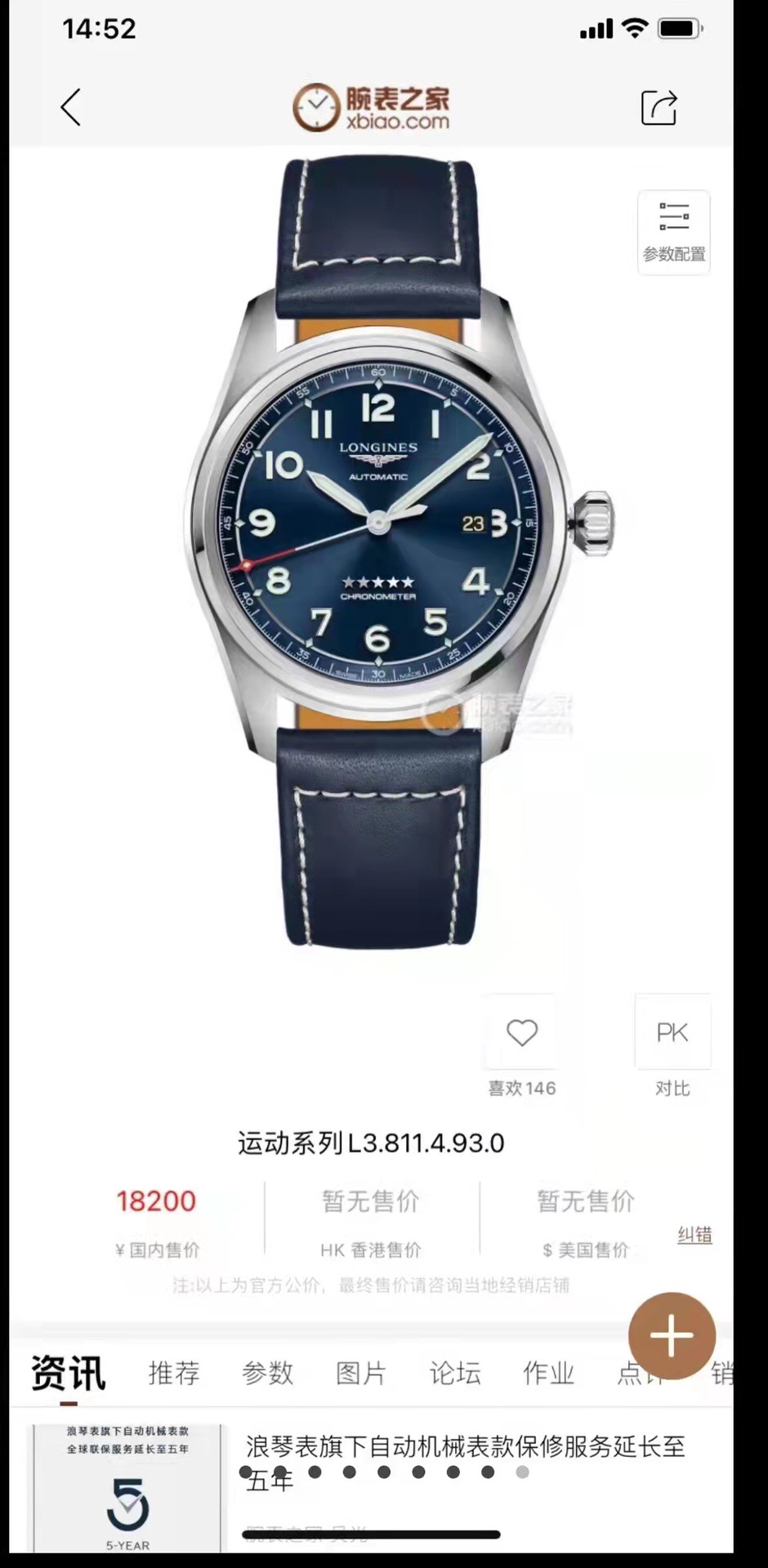Switch to the 图片 tab
The image size is (768, 1568).
pyautogui.click(x=360, y=1374)
